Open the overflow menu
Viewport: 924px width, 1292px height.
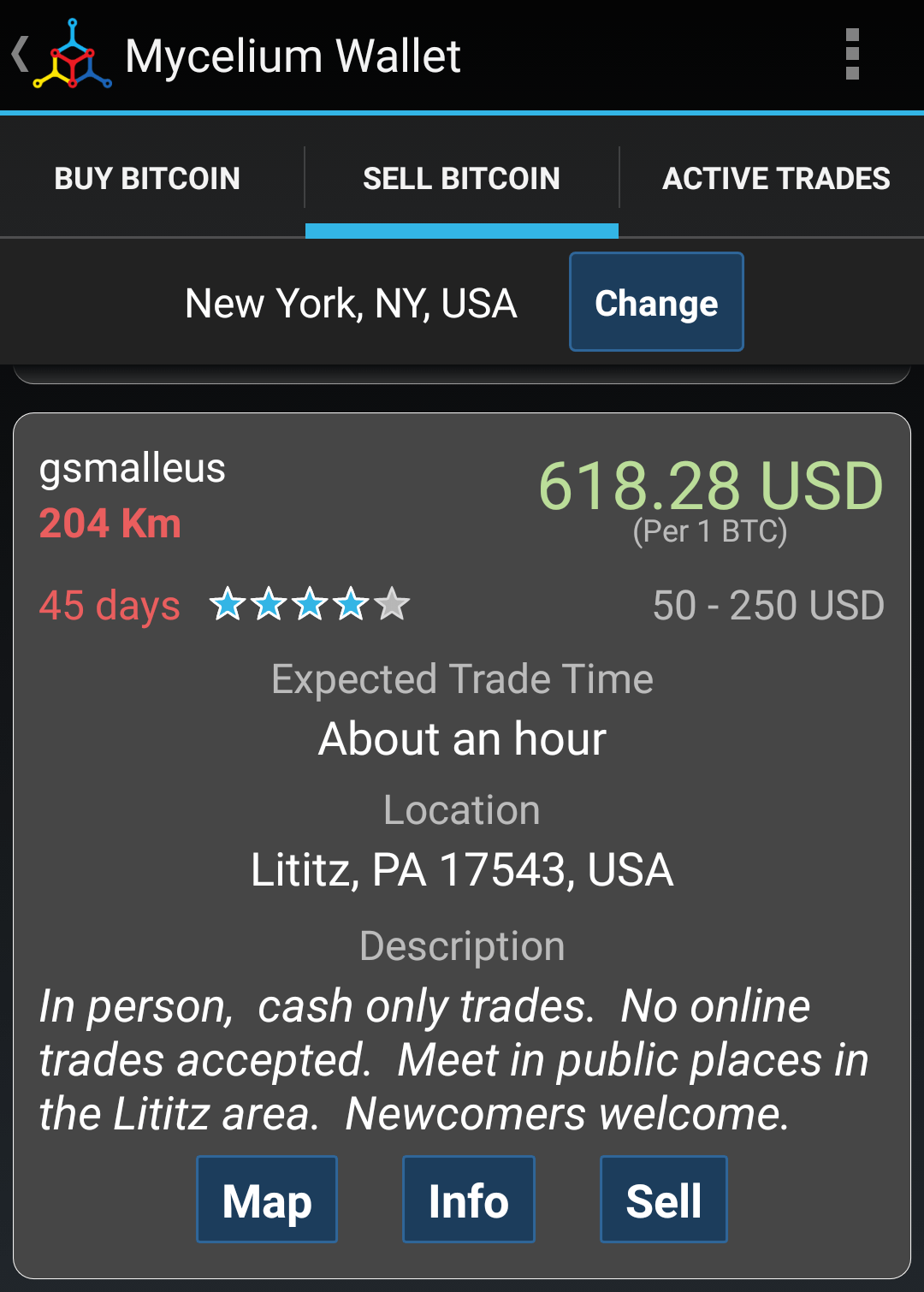851,55
